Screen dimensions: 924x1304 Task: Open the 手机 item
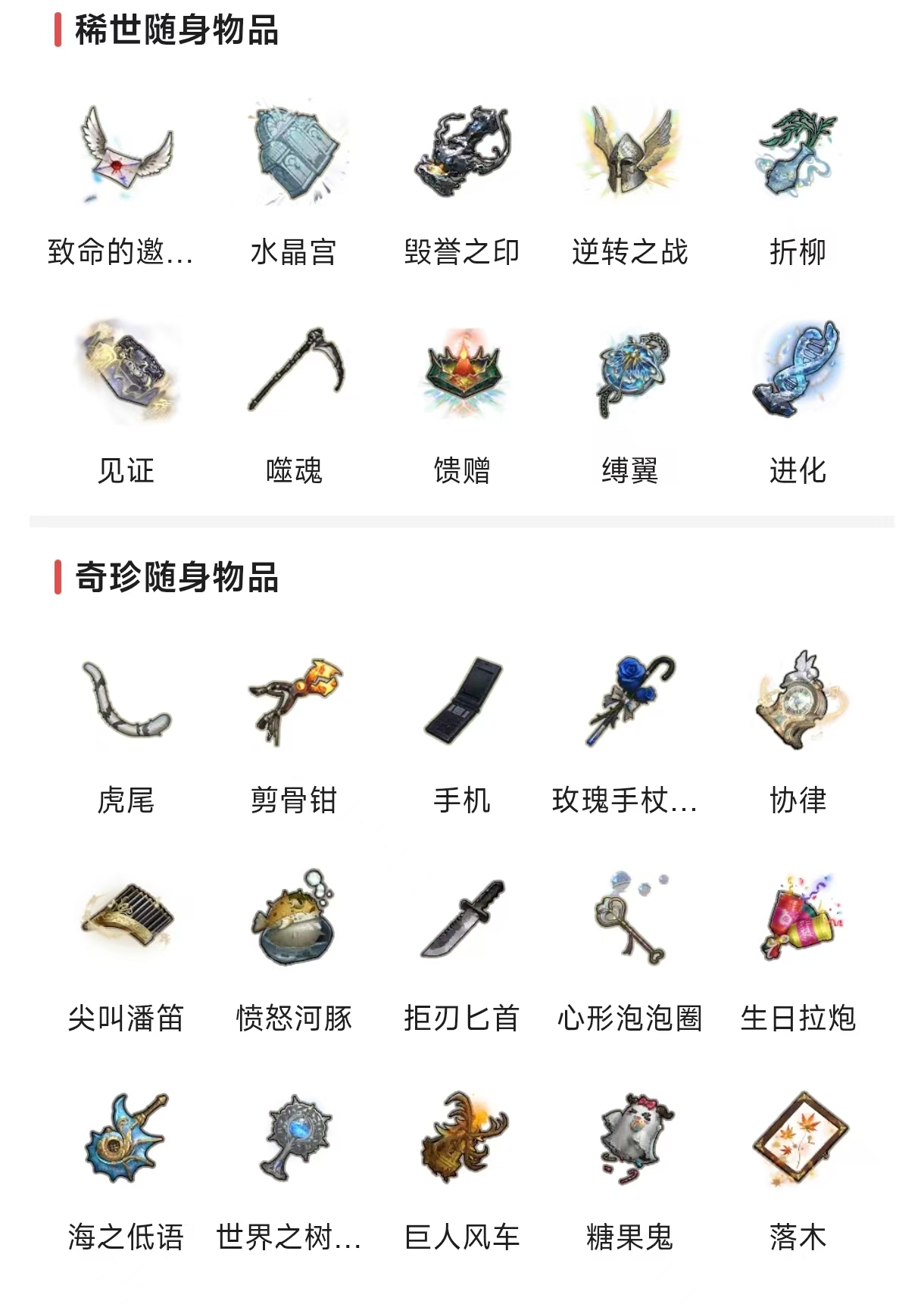pos(462,702)
